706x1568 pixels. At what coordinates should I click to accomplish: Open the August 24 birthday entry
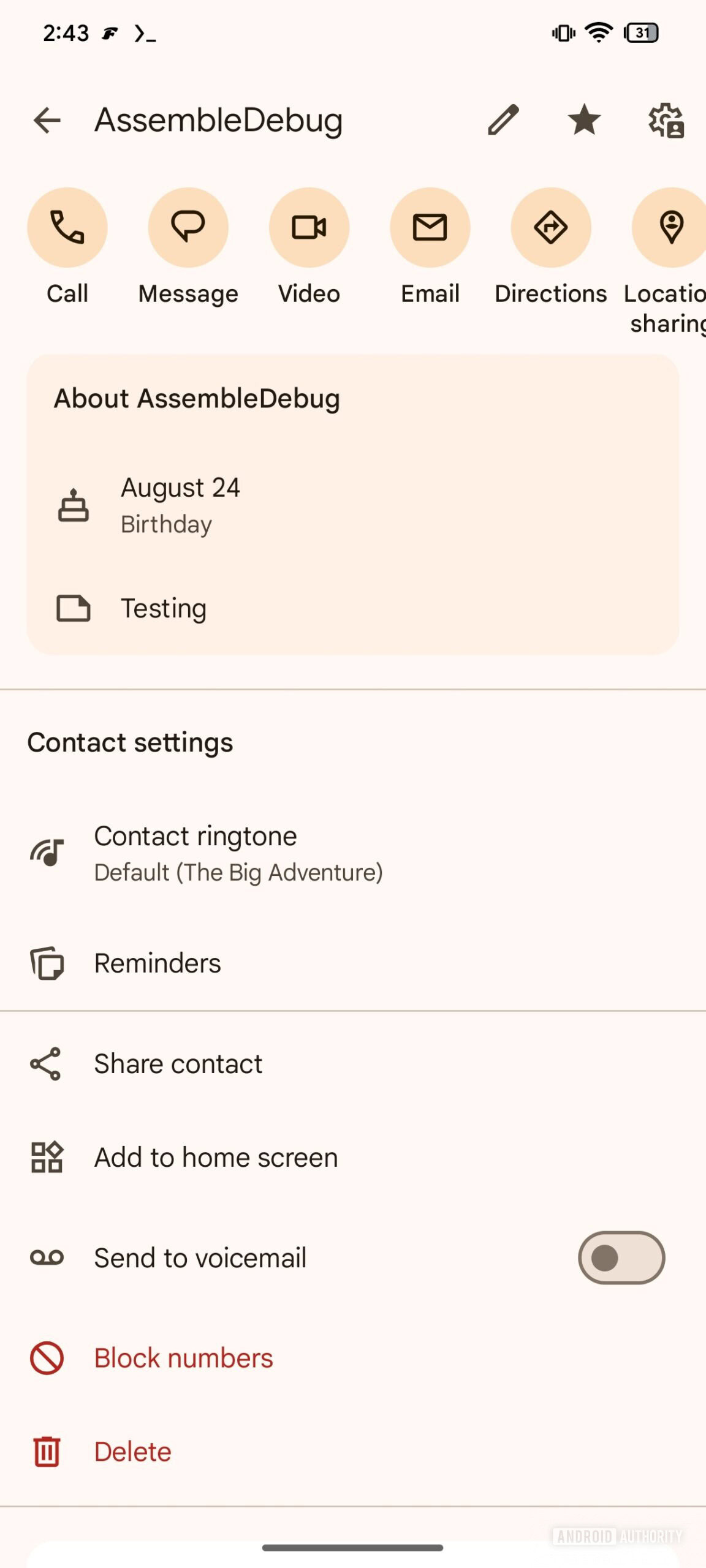[x=180, y=505]
